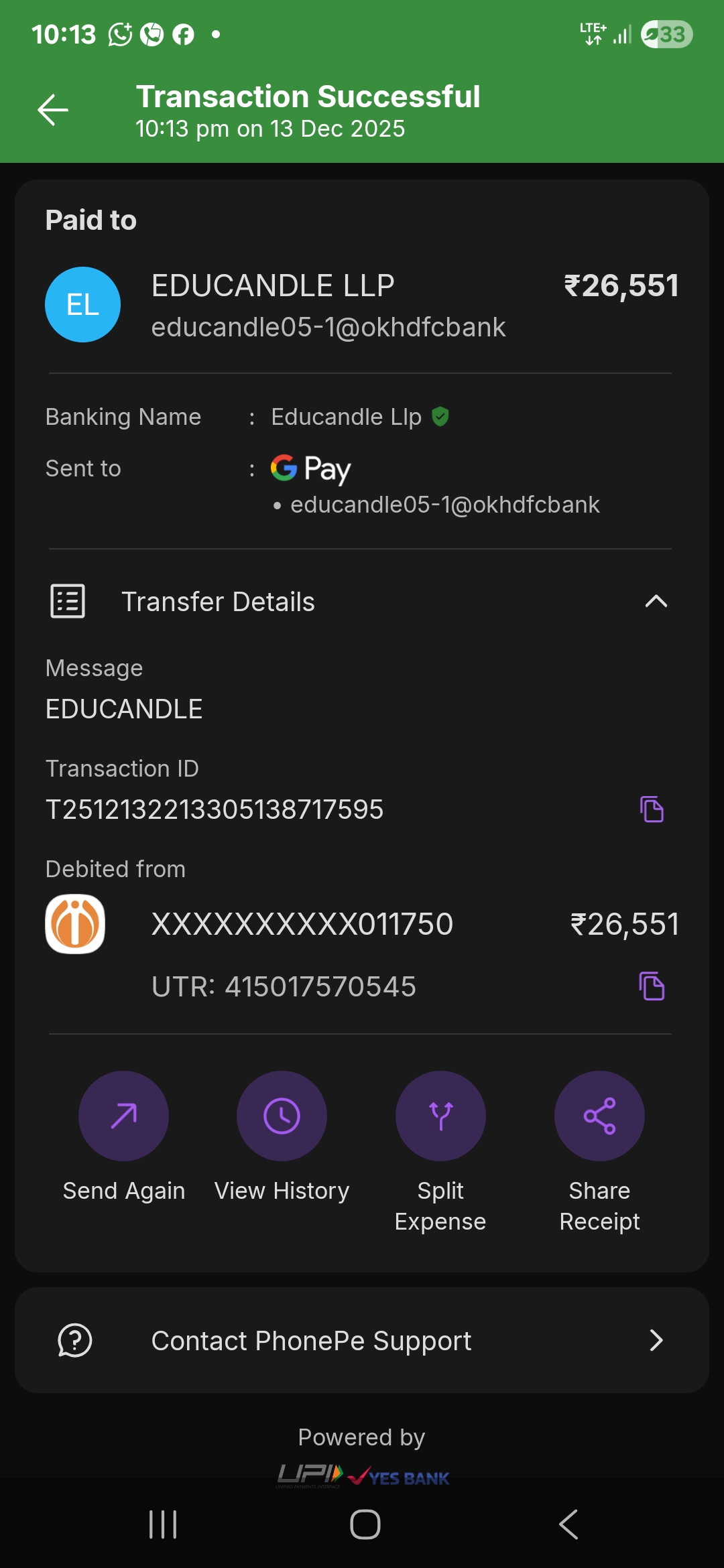Viewport: 724px width, 1568px height.
Task: Go back using the header arrow
Action: [x=53, y=110]
